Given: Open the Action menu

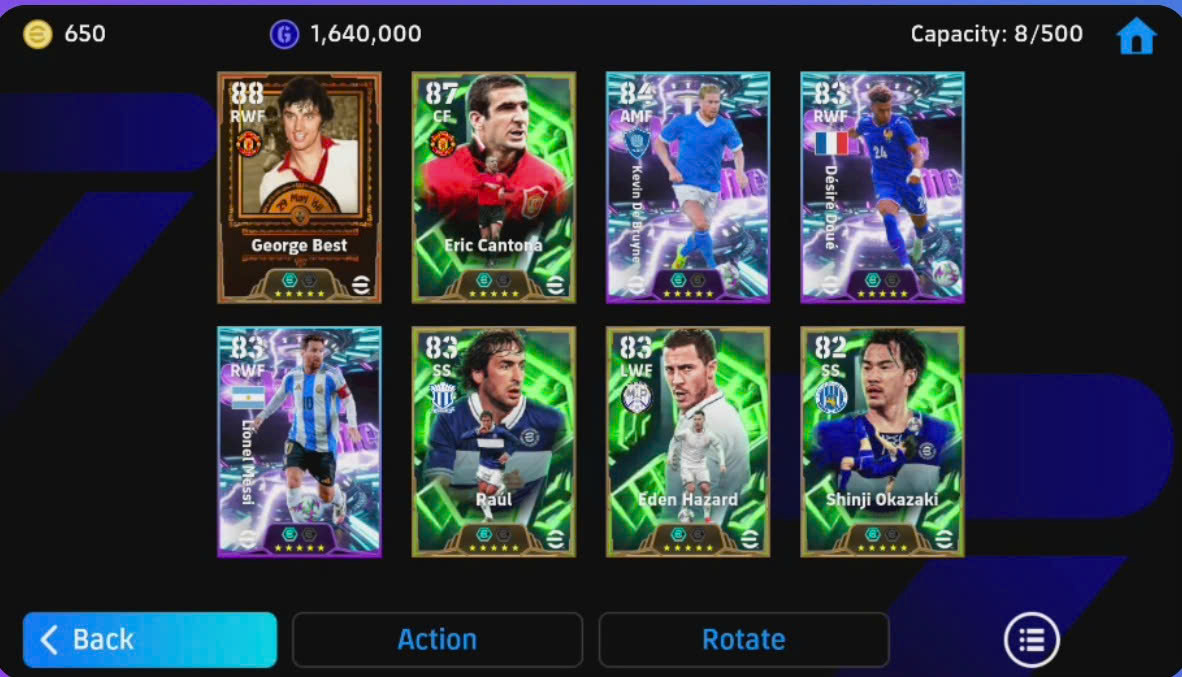Looking at the screenshot, I should 437,639.
